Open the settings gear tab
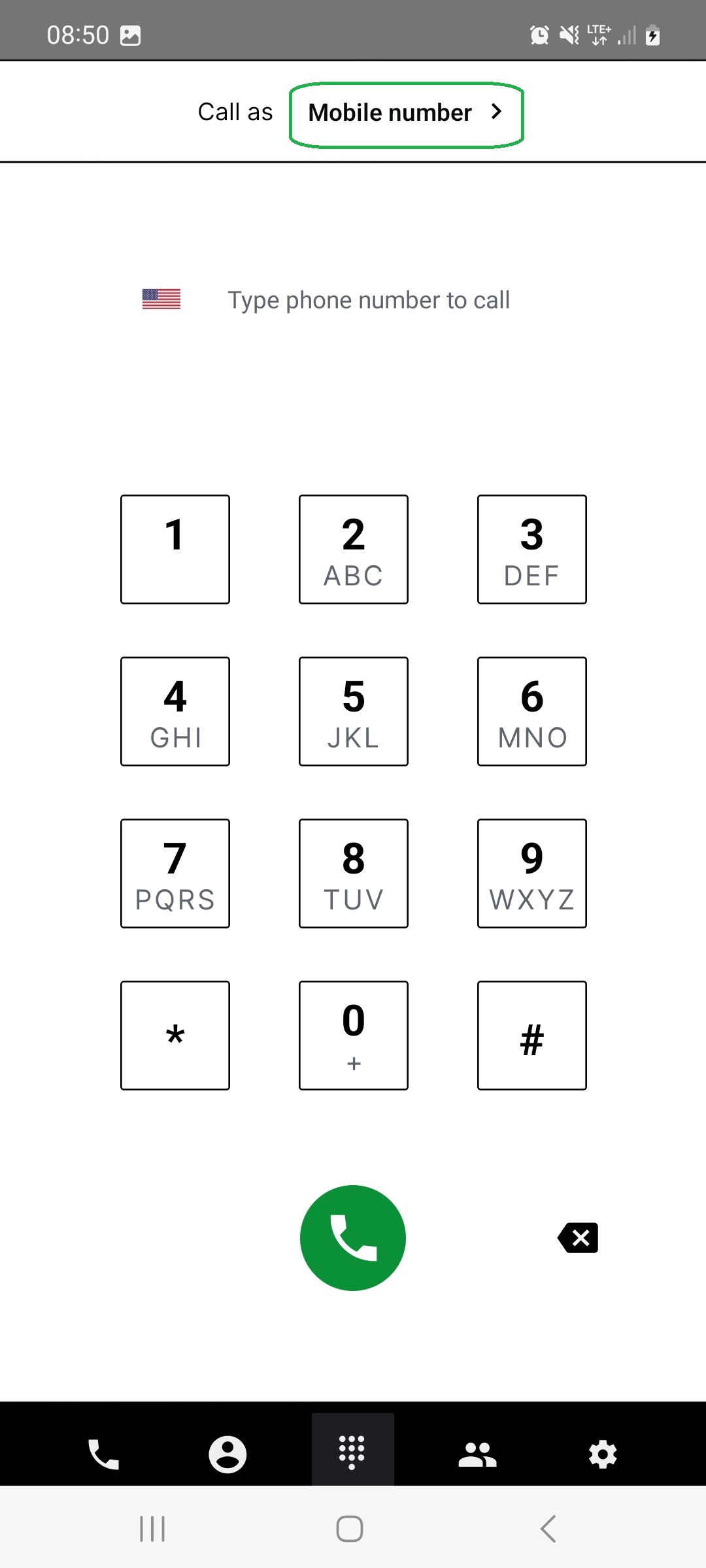The width and height of the screenshot is (706, 1568). click(x=603, y=1454)
